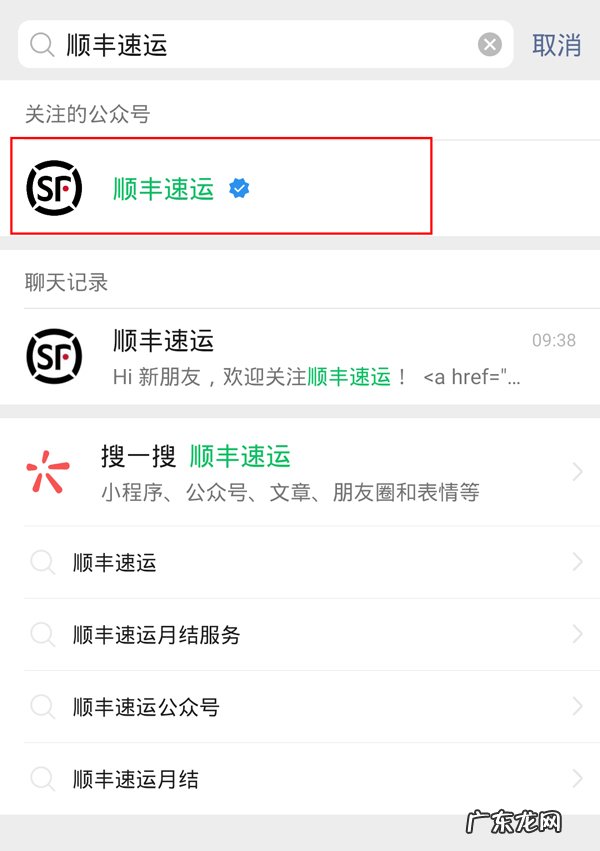This screenshot has width=600, height=851.
Task: Open 搜一搜 results for 顺丰速运
Action: click(x=300, y=472)
